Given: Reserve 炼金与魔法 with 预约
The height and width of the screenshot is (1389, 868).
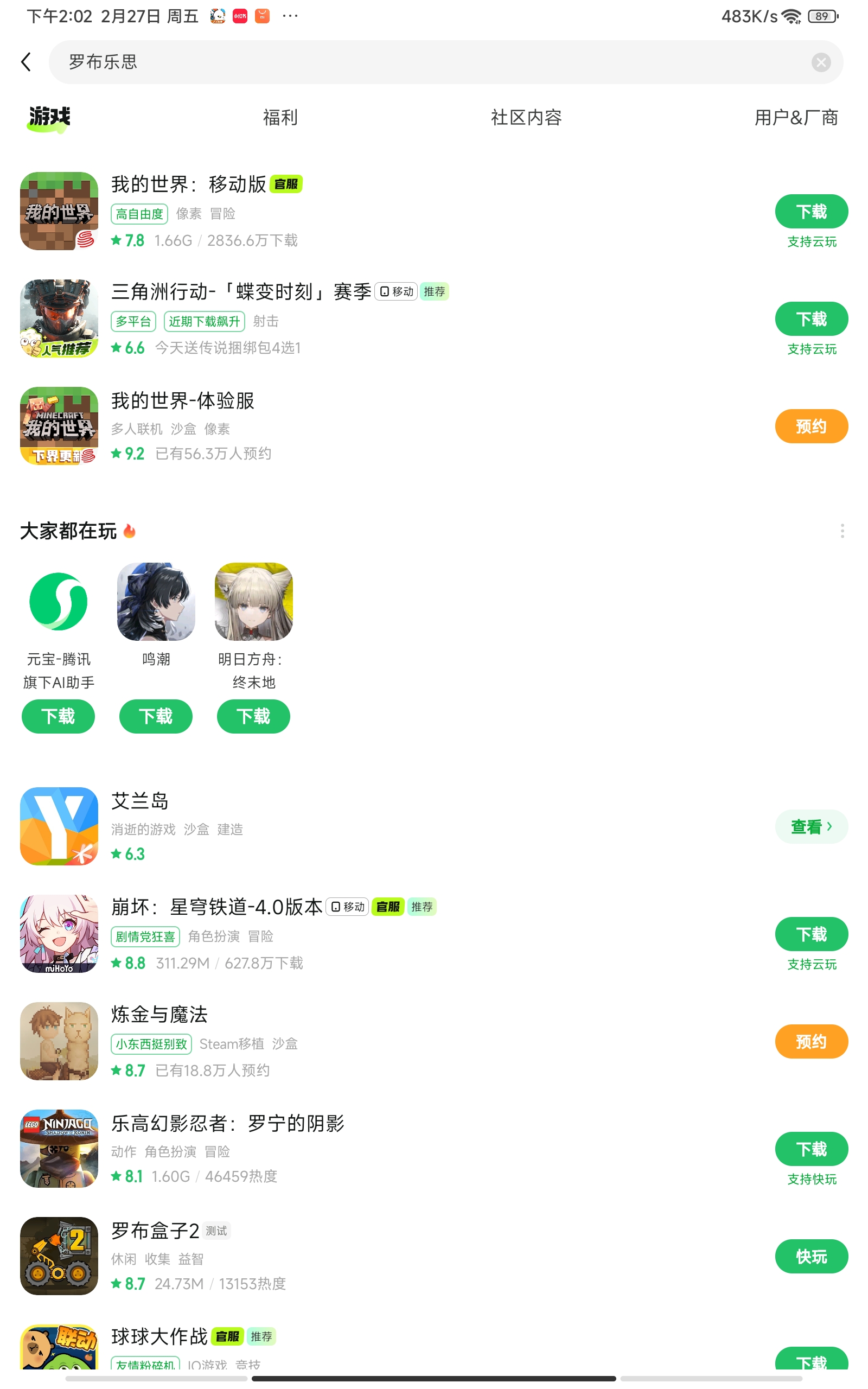Looking at the screenshot, I should 810,1041.
